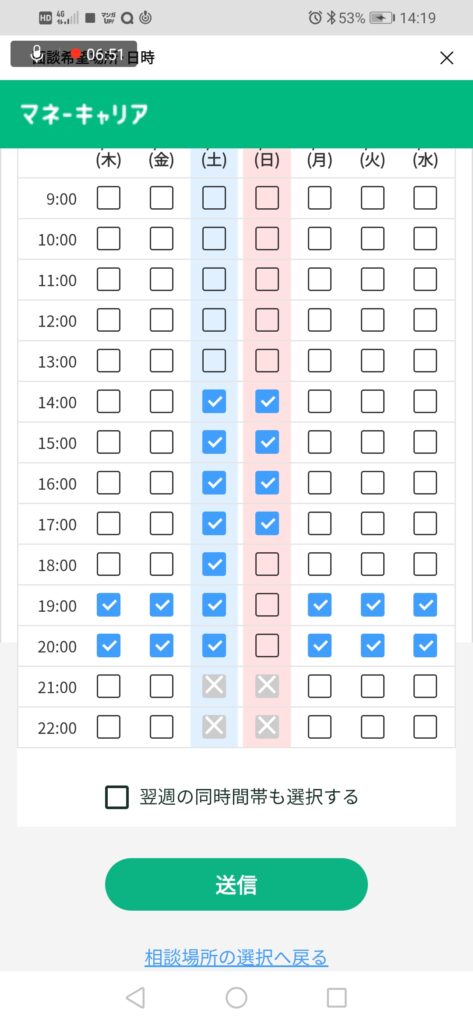The image size is (473, 1024).
Task: Select 10:00 on Friday (金)
Action: (x=161, y=239)
